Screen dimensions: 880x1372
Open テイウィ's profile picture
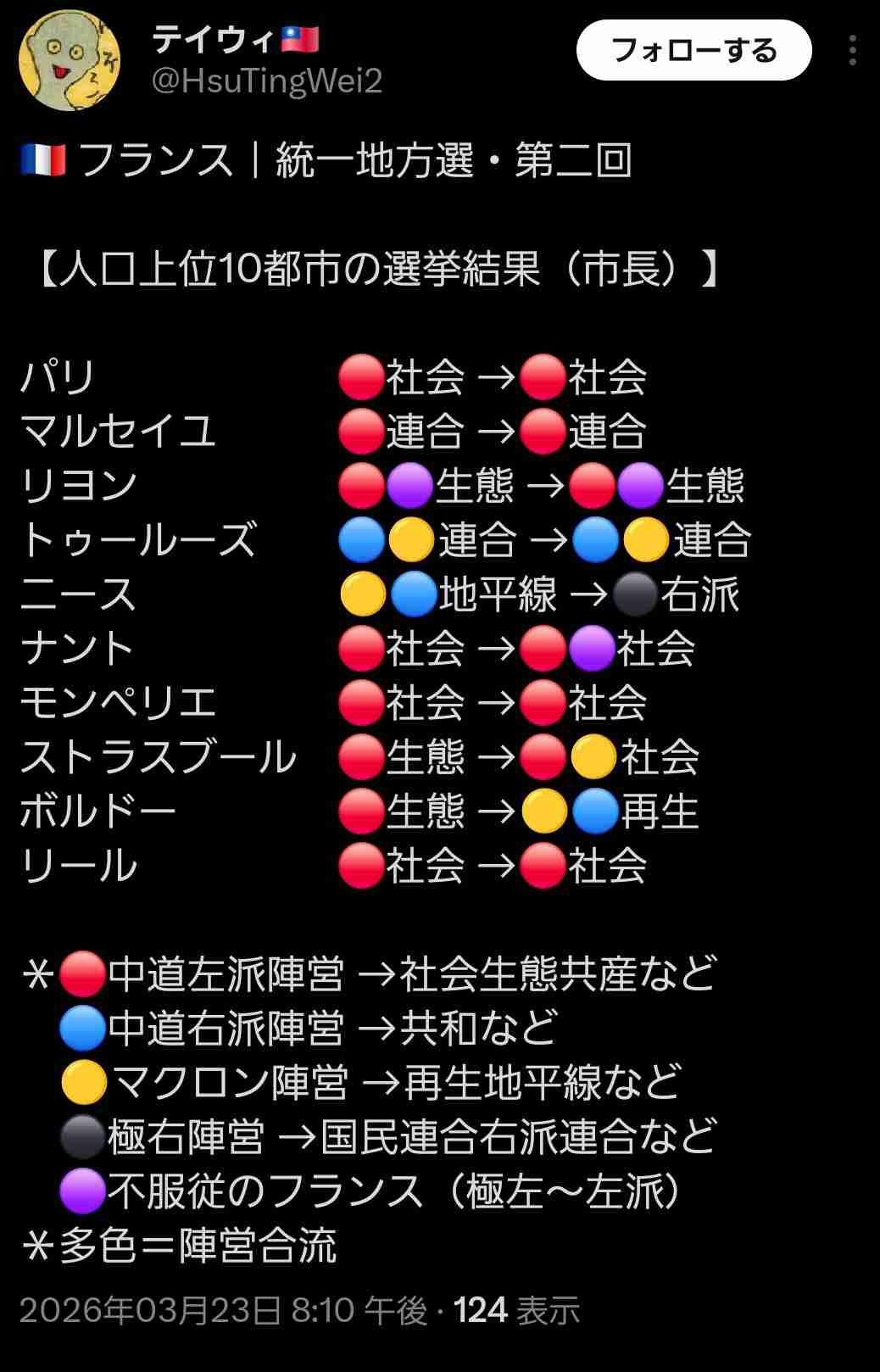69,61
